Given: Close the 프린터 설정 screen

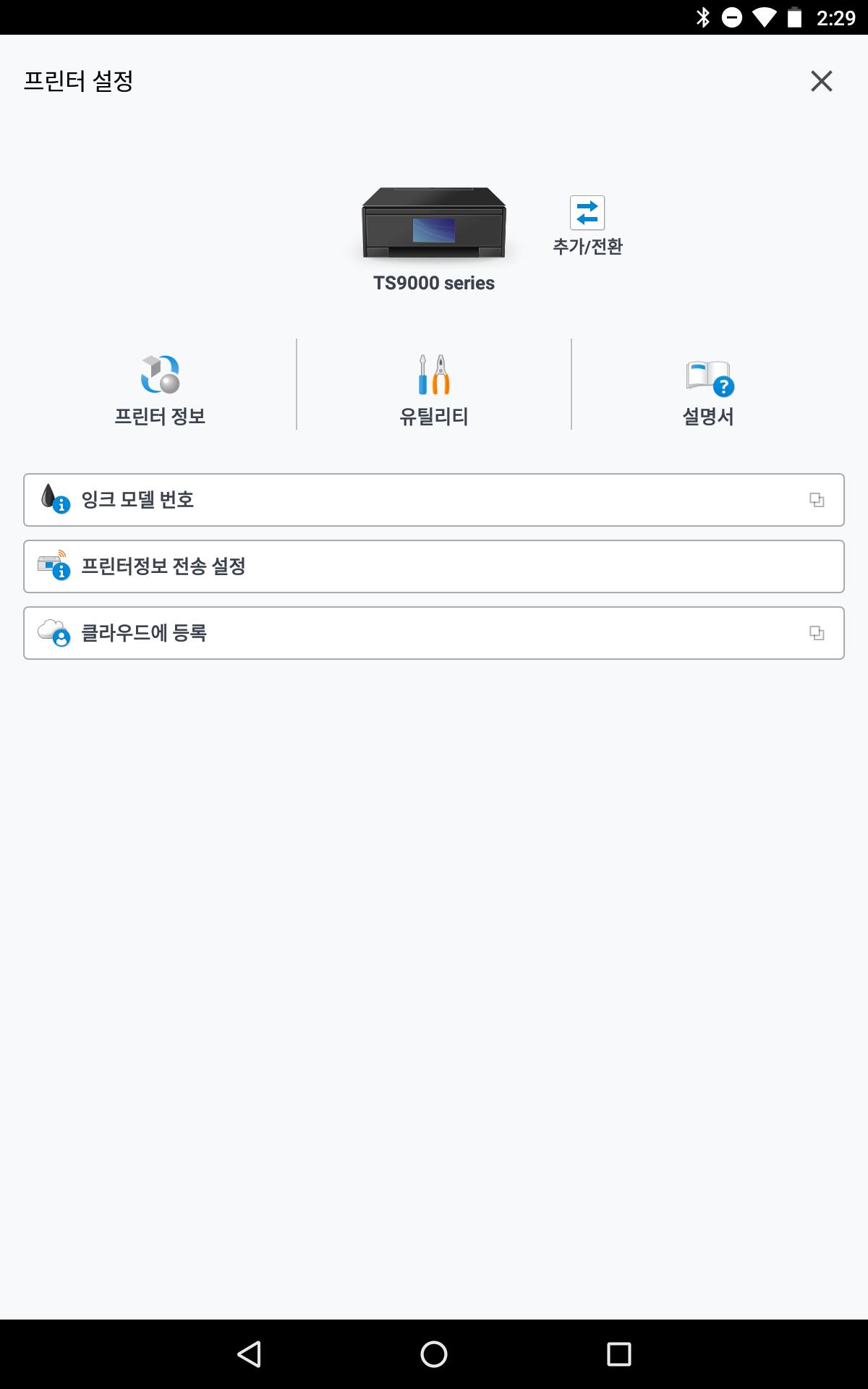Looking at the screenshot, I should point(821,81).
